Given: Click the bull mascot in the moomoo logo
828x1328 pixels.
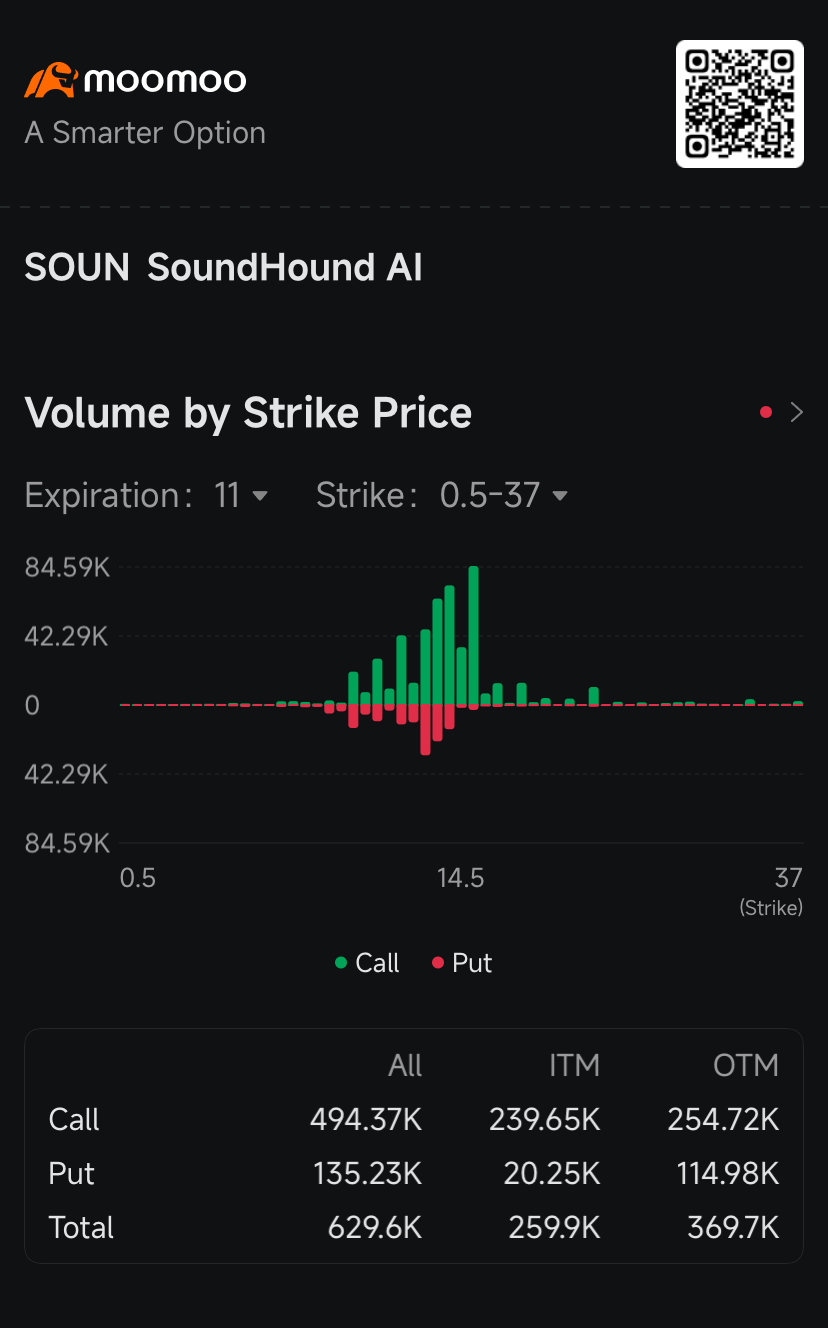Looking at the screenshot, I should pyautogui.click(x=52, y=79).
